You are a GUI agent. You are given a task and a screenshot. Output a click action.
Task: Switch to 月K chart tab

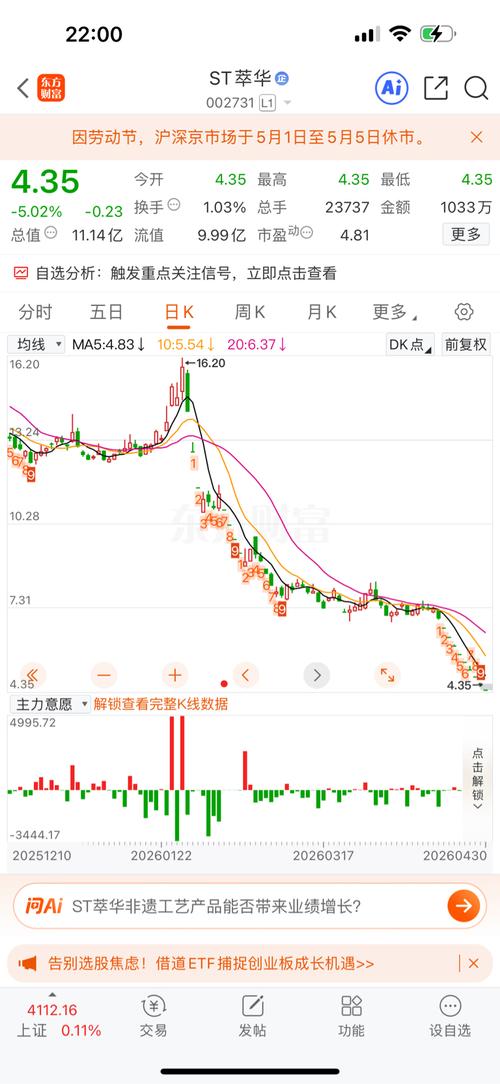[x=321, y=312]
